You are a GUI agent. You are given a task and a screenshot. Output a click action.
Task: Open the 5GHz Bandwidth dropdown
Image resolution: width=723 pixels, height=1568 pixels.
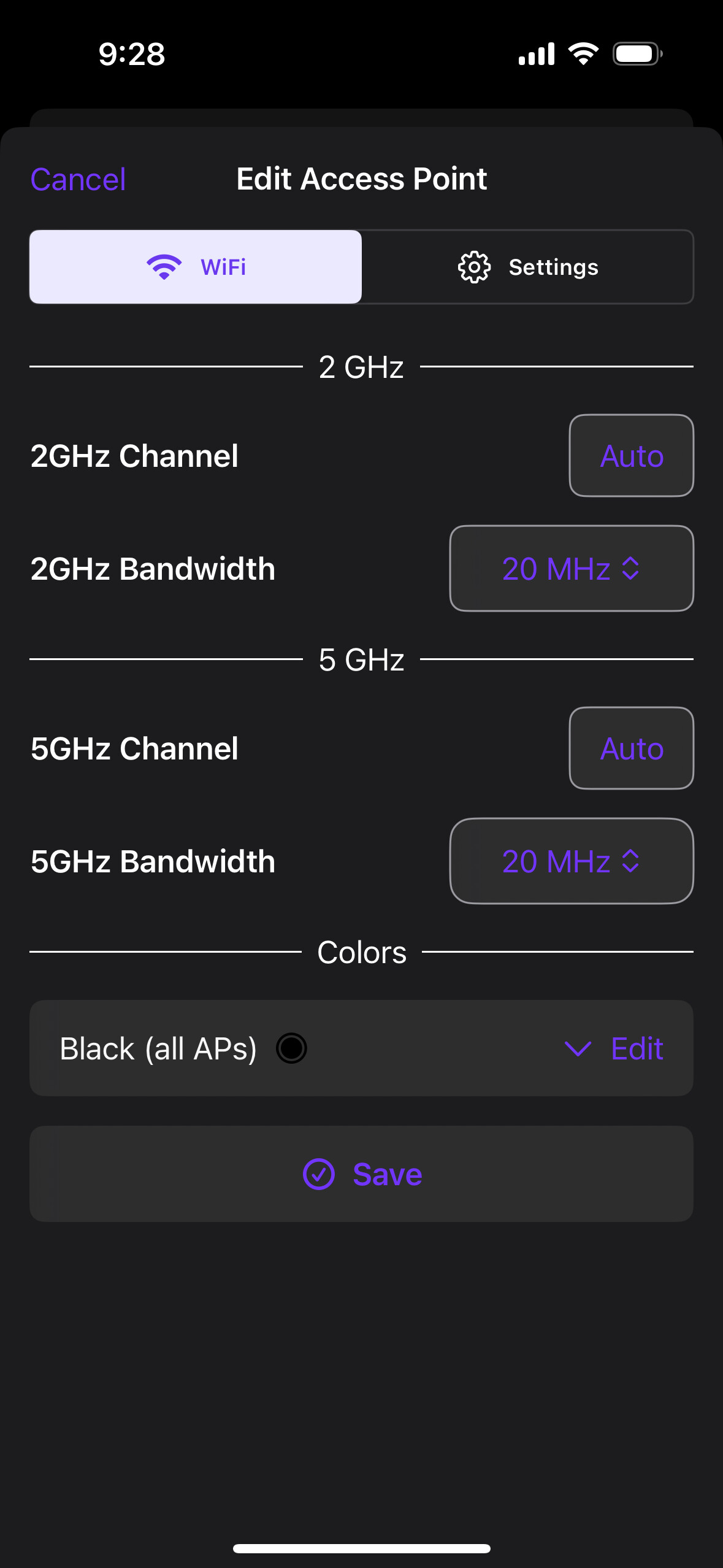point(572,861)
